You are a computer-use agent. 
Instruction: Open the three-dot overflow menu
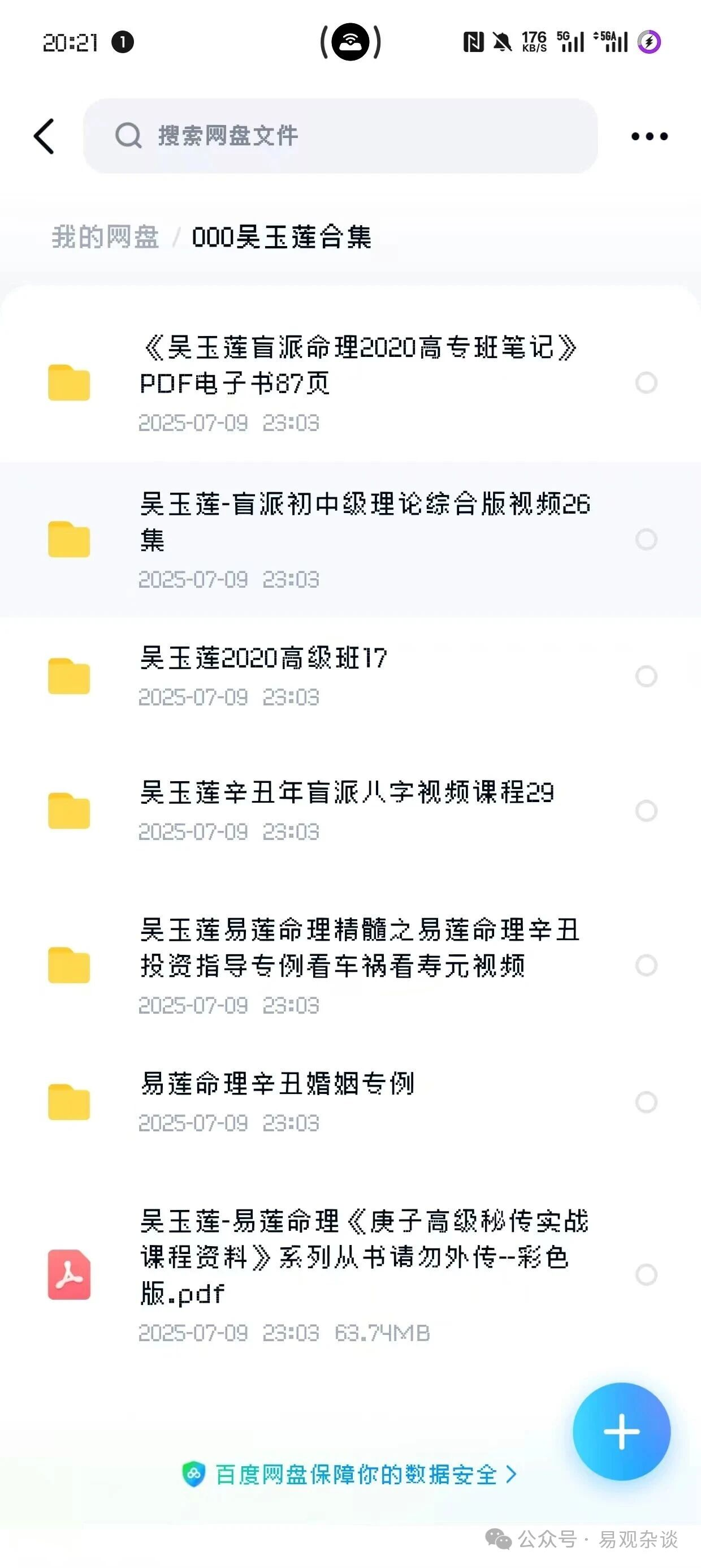point(648,136)
